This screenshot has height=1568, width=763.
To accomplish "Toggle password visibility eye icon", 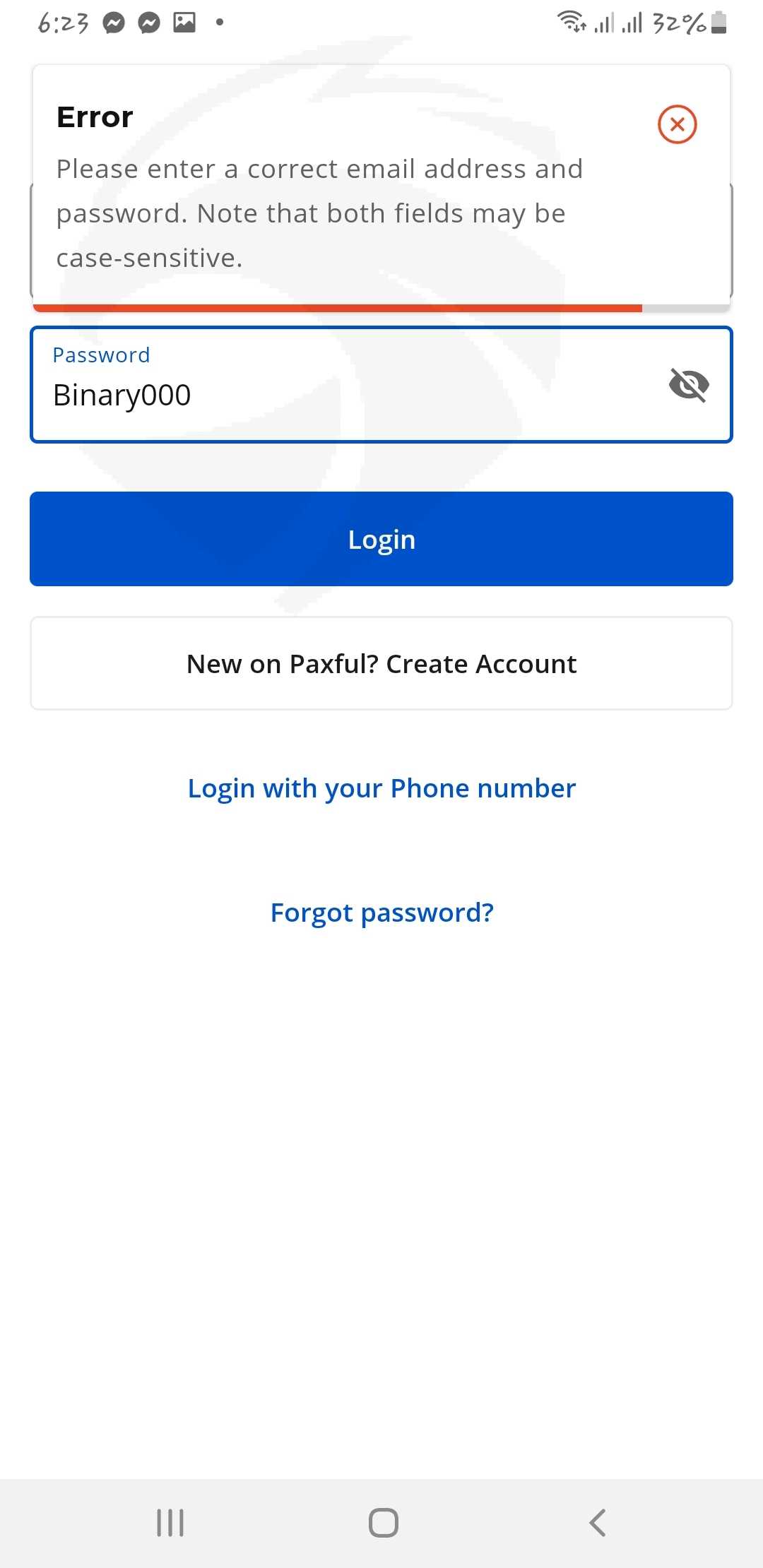I will click(689, 385).
